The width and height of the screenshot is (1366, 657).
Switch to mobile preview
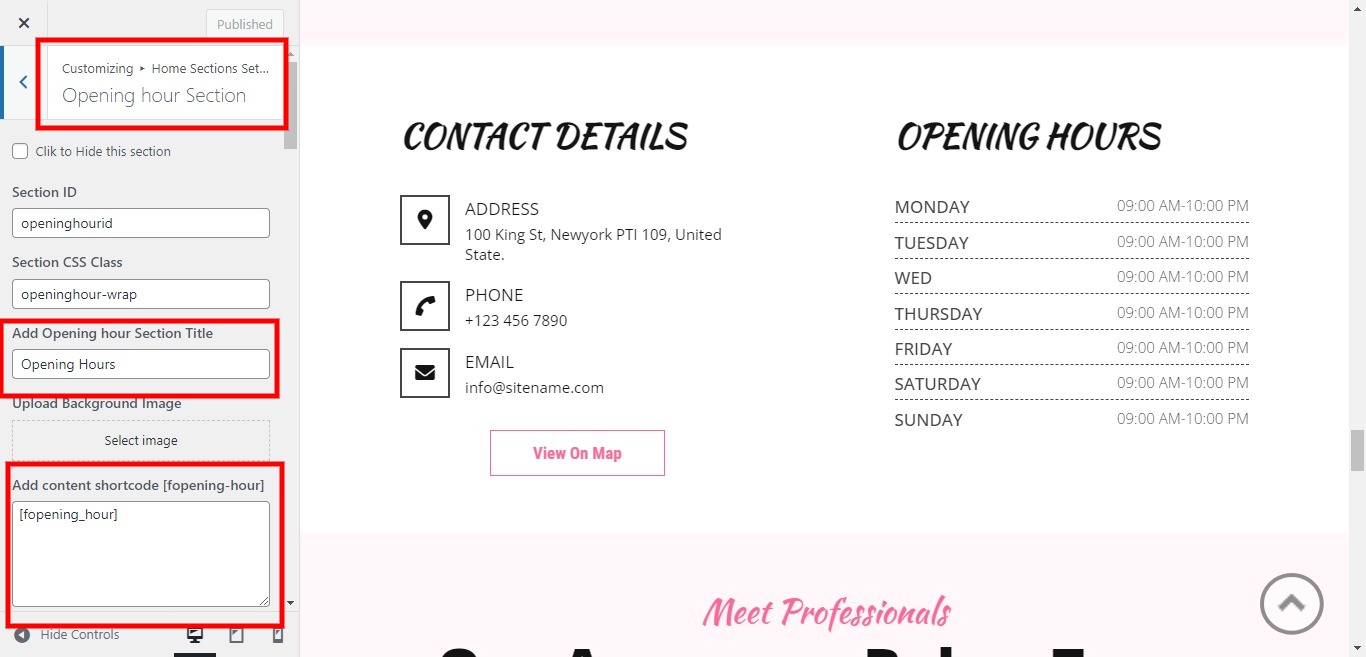pos(278,635)
